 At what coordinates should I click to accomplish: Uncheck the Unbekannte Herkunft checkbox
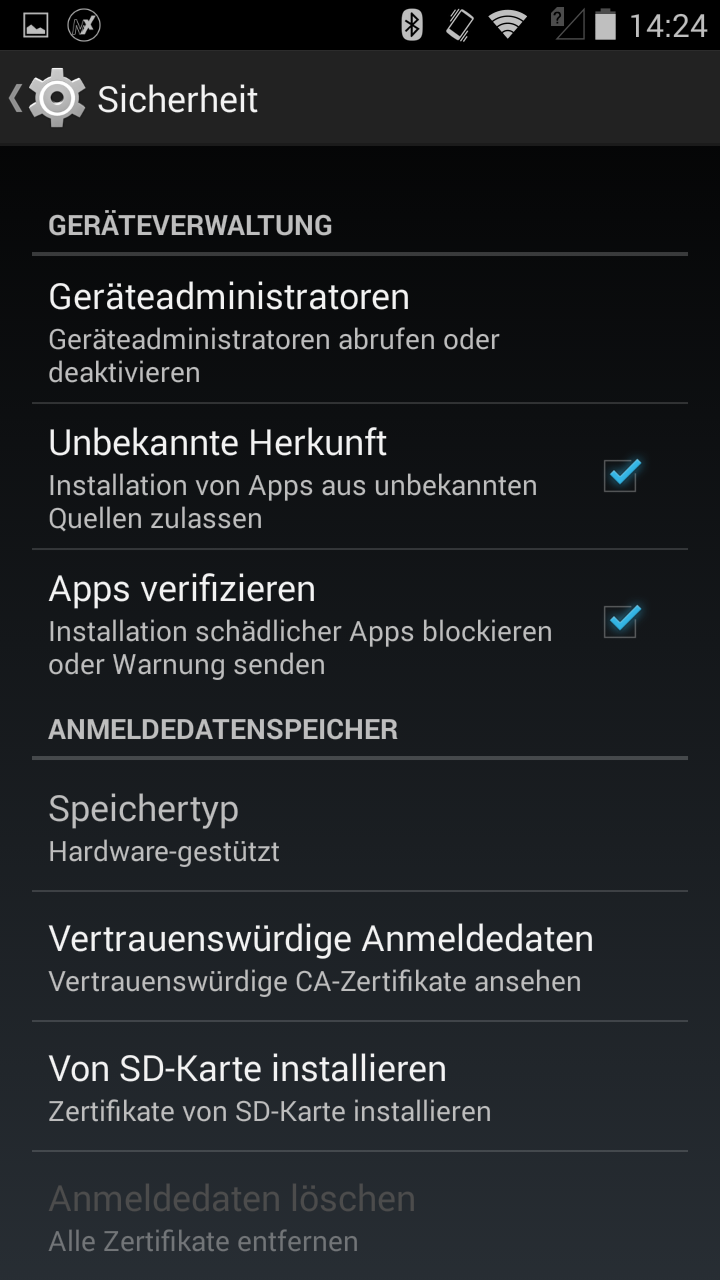621,475
